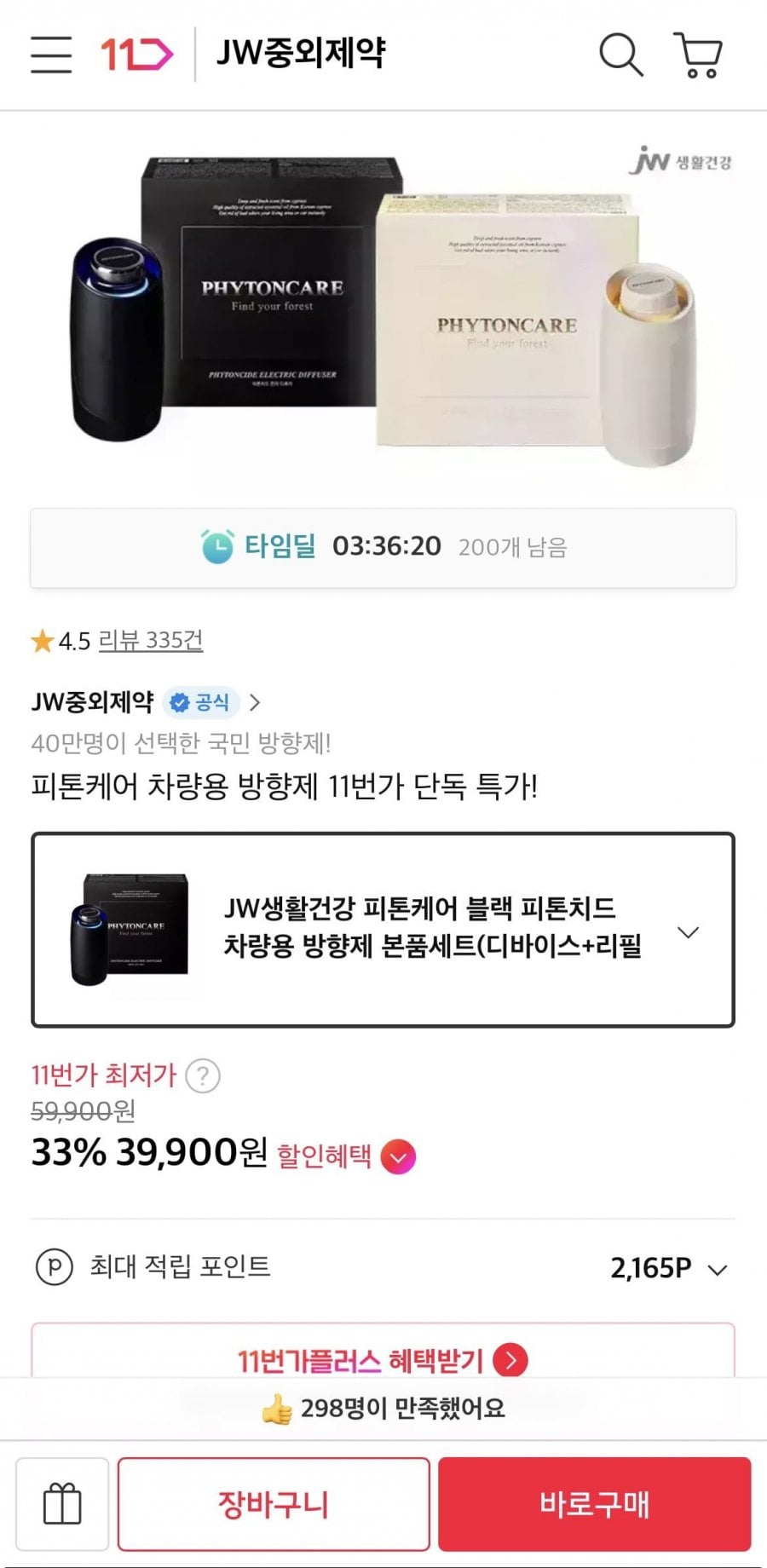Open 11번가플러스 혜택받기 banner
767x1568 pixels.
pyautogui.click(x=383, y=1360)
